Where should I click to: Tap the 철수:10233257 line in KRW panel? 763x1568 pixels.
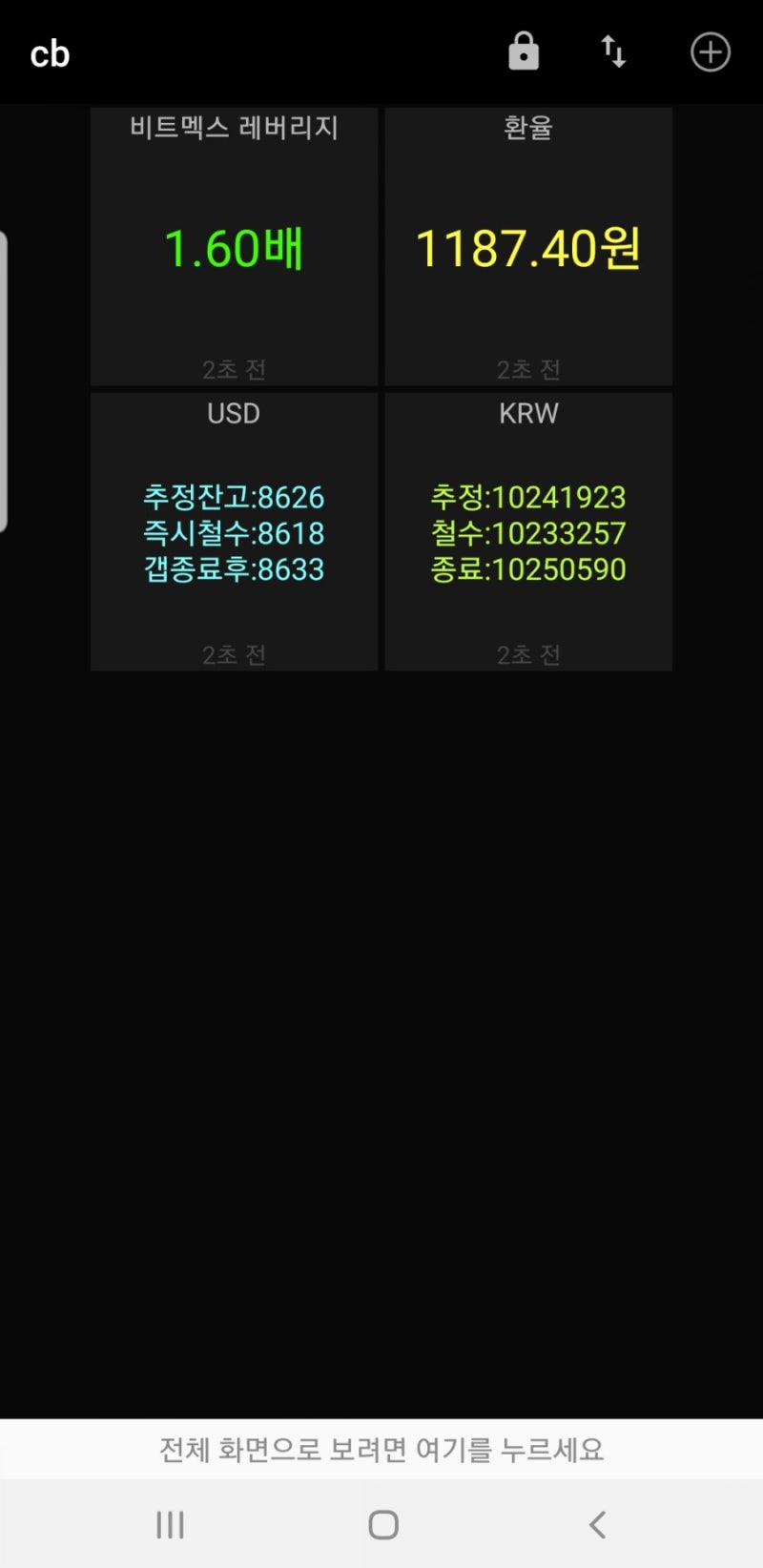(x=527, y=533)
